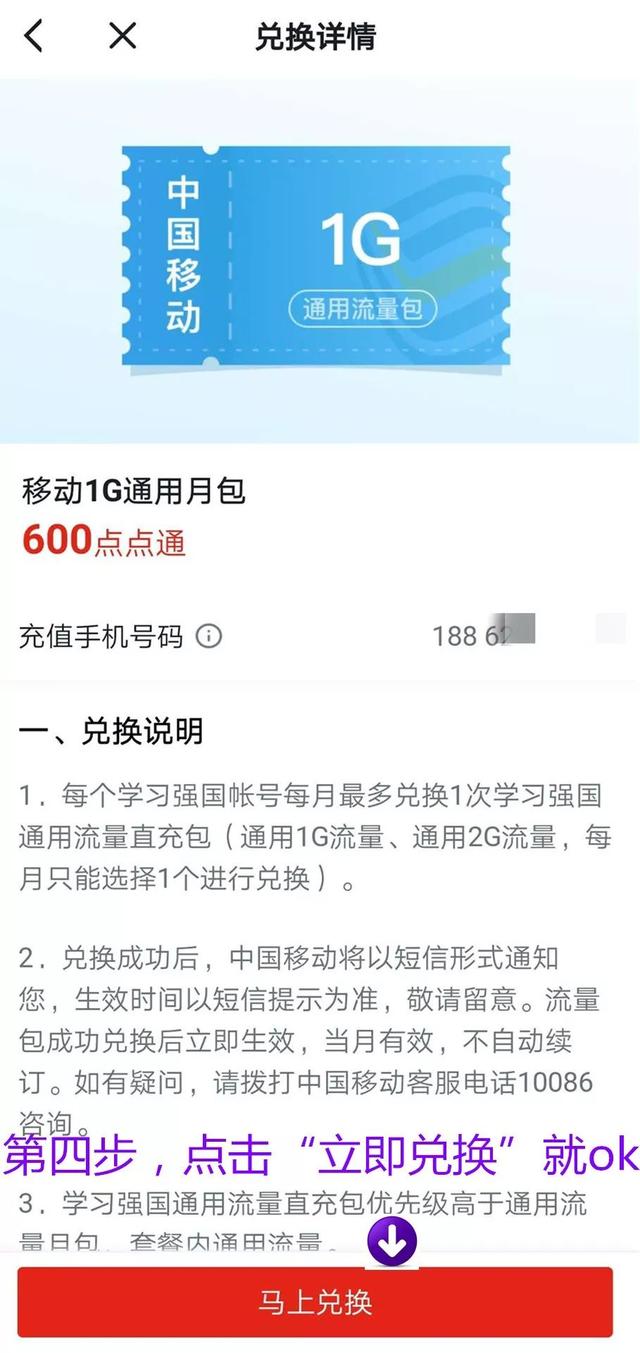Tap the info icon next to 充值手机号码
This screenshot has width=640, height=1353.
click(209, 636)
